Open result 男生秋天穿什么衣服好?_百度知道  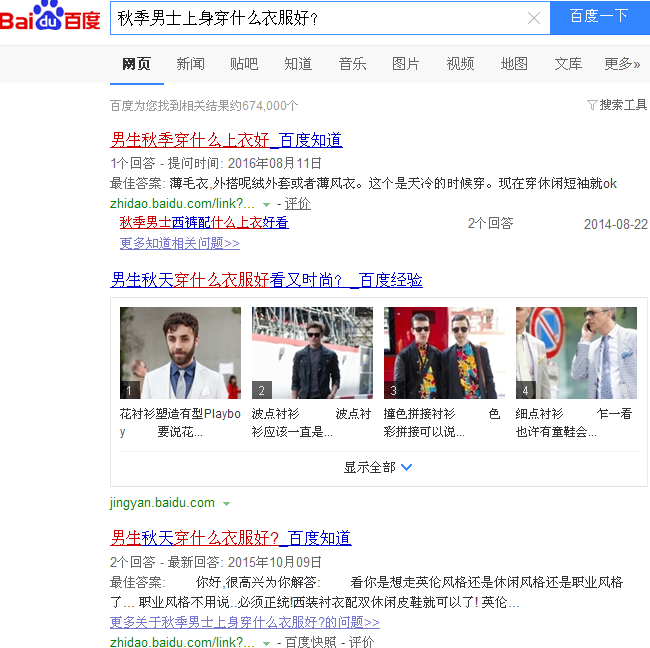coord(231,538)
